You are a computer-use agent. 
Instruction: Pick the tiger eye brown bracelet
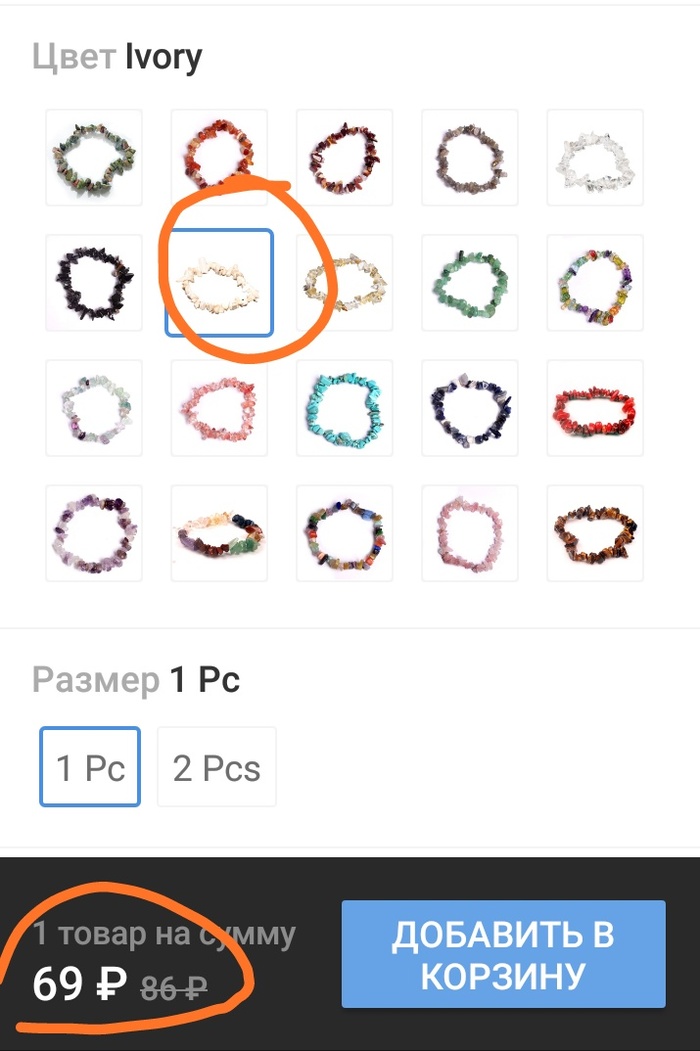click(594, 533)
